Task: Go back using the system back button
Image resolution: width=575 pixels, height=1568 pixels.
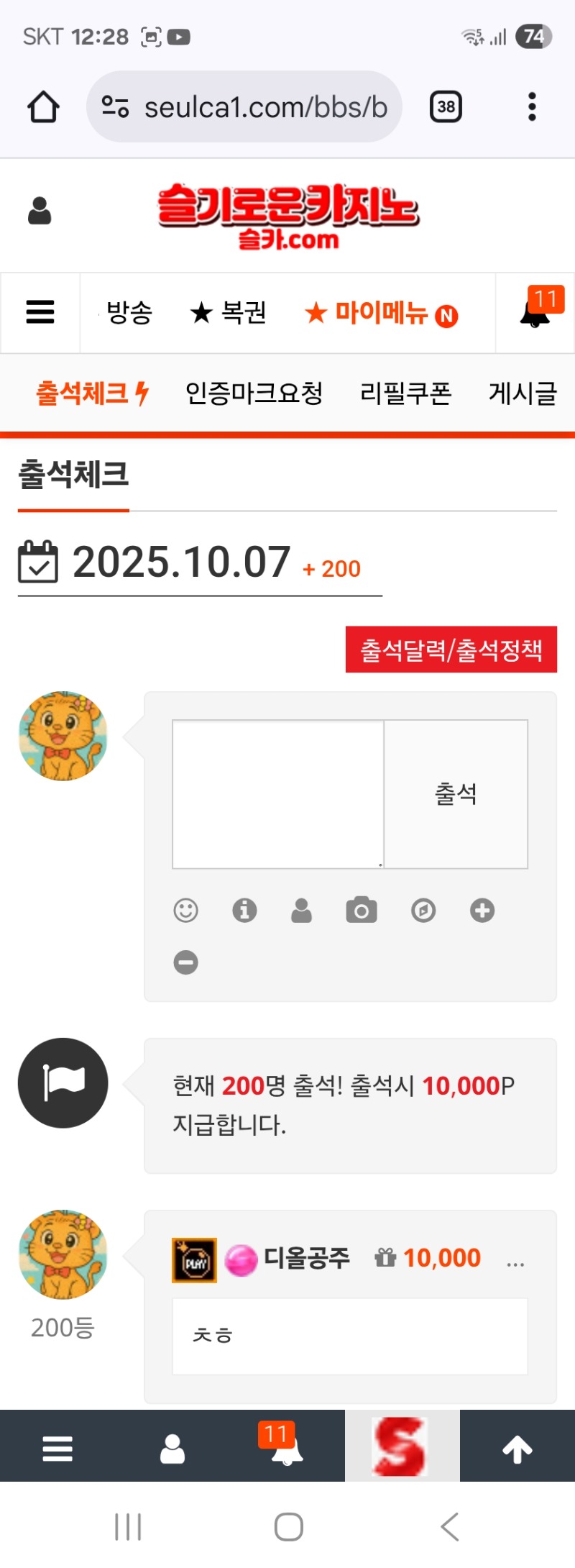Action: (450, 1527)
